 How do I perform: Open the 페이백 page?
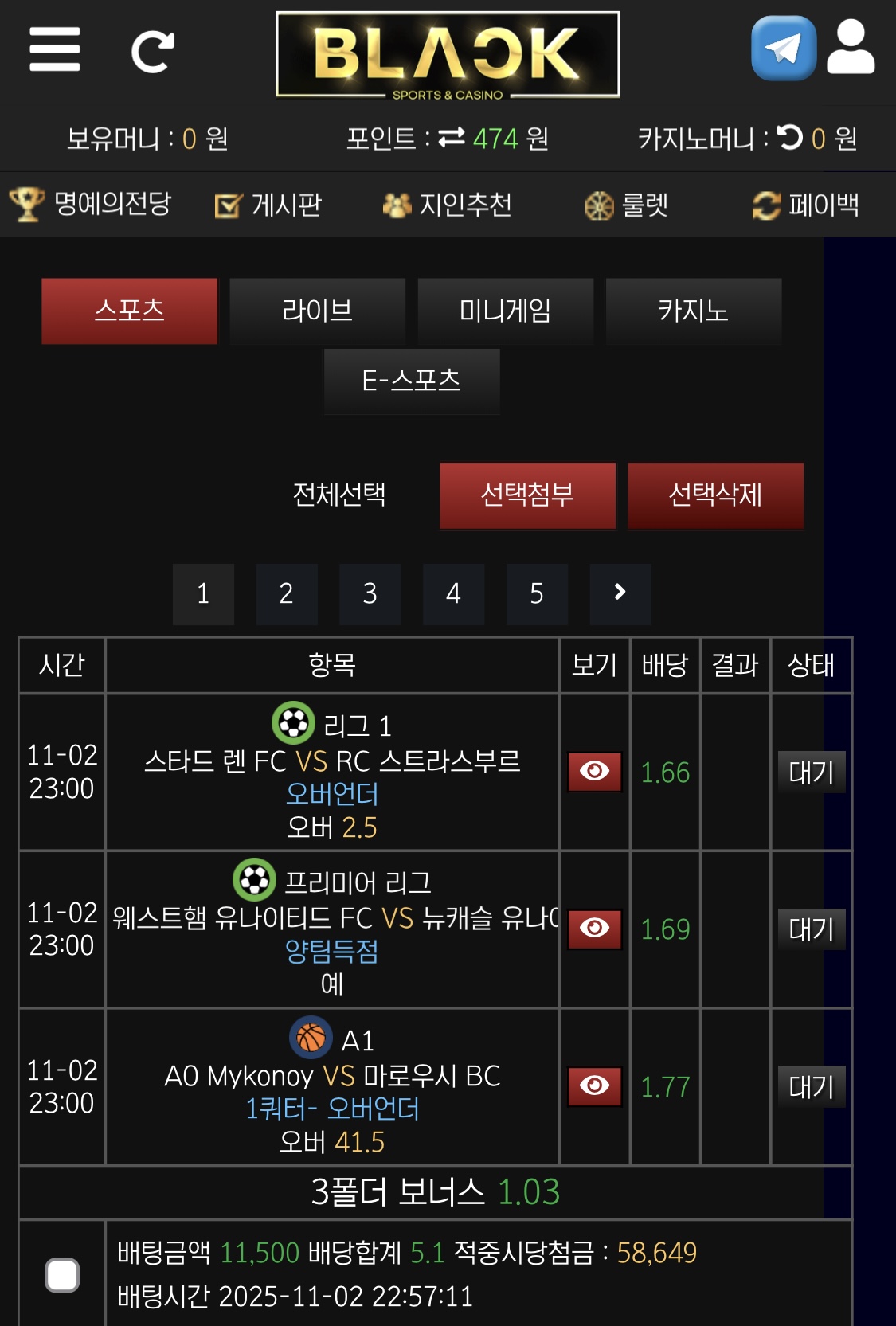(x=806, y=205)
